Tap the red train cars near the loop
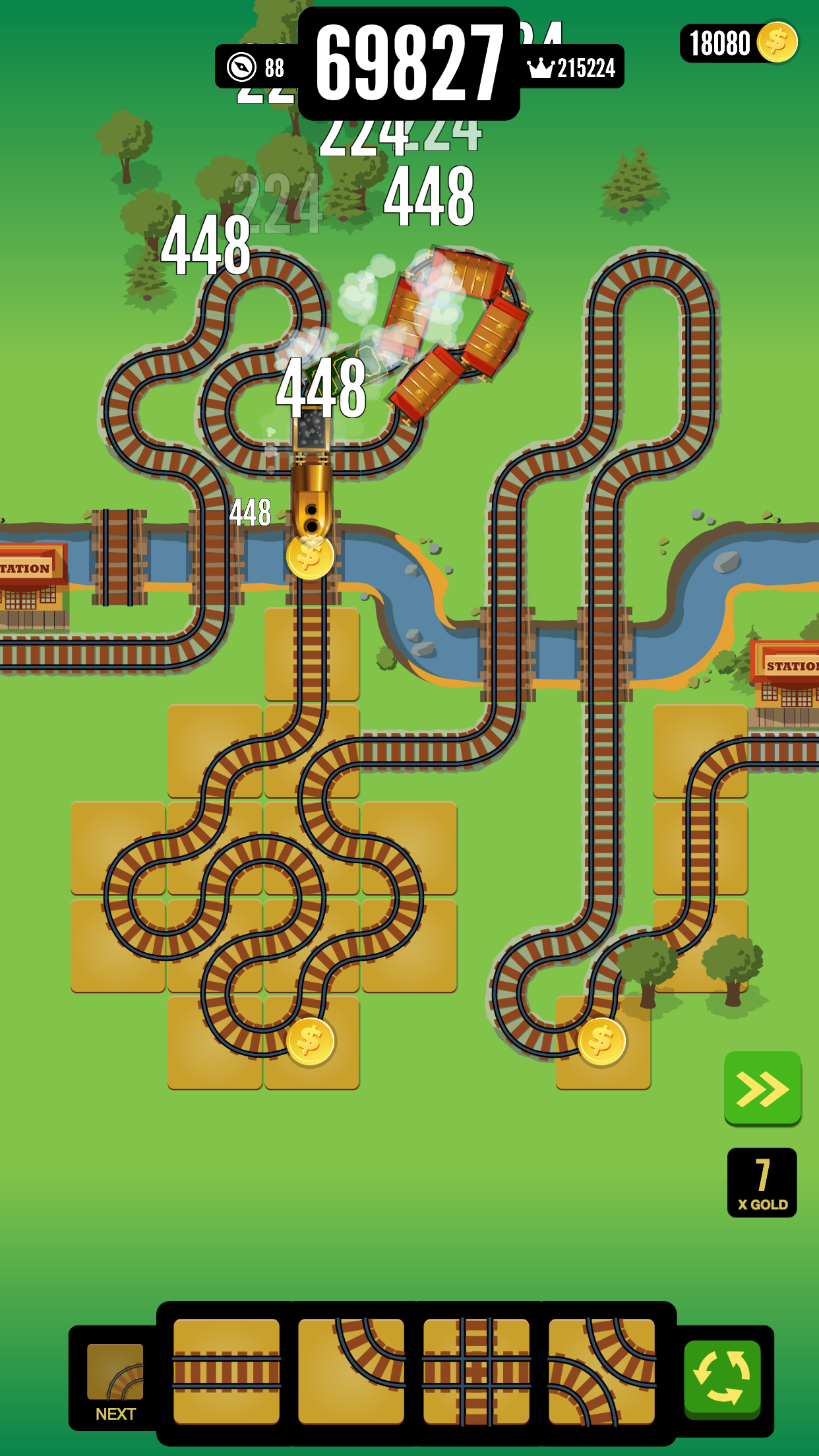Image resolution: width=819 pixels, height=1456 pixels. click(x=462, y=323)
